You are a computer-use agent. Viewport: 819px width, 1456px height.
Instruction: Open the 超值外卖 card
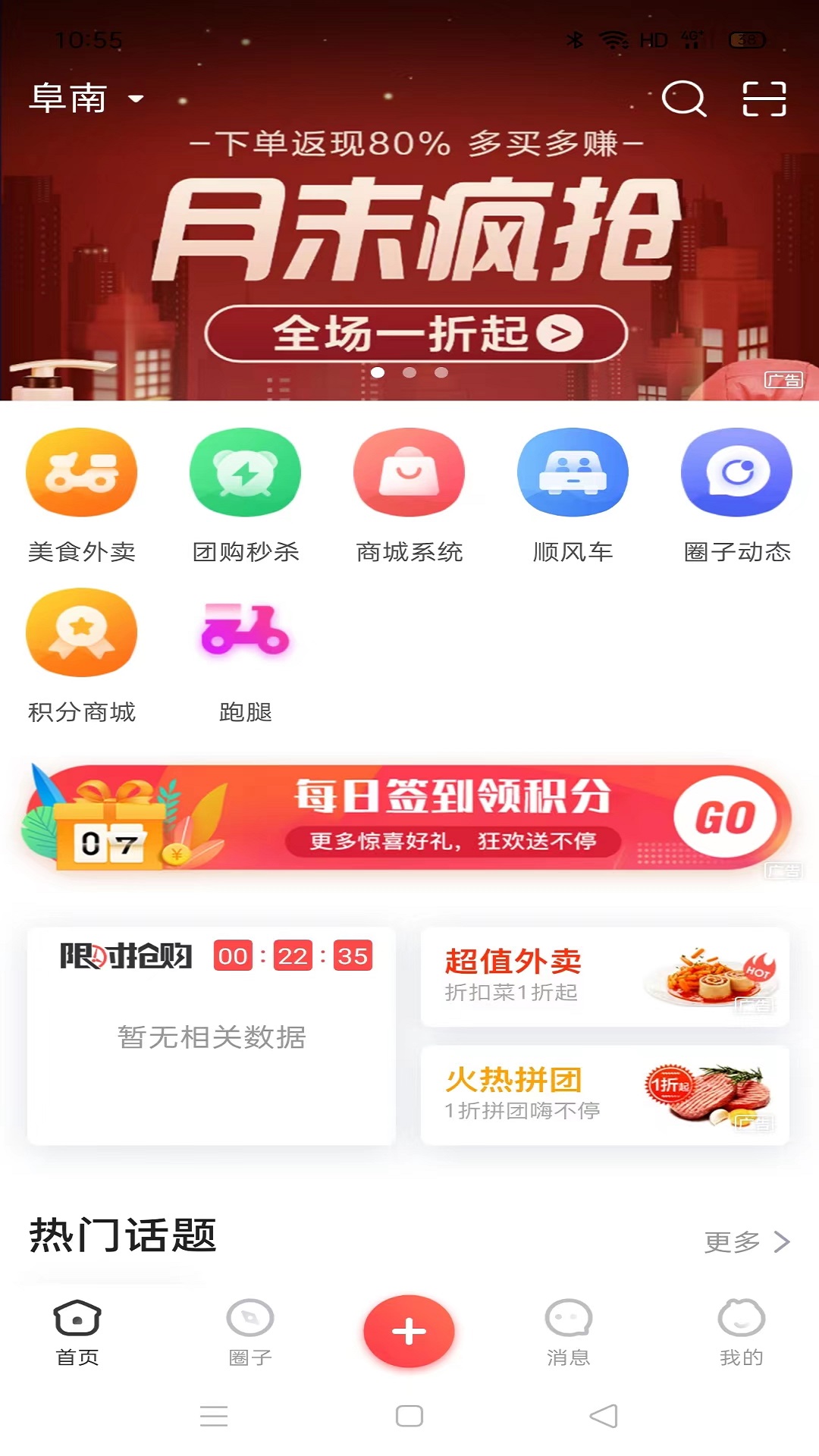605,977
